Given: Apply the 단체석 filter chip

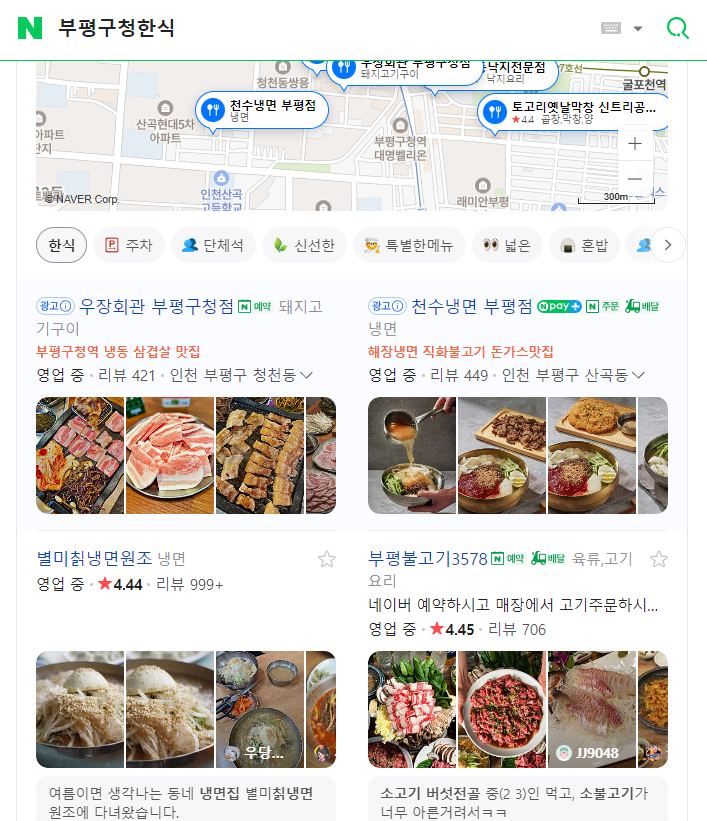Looking at the screenshot, I should (212, 245).
